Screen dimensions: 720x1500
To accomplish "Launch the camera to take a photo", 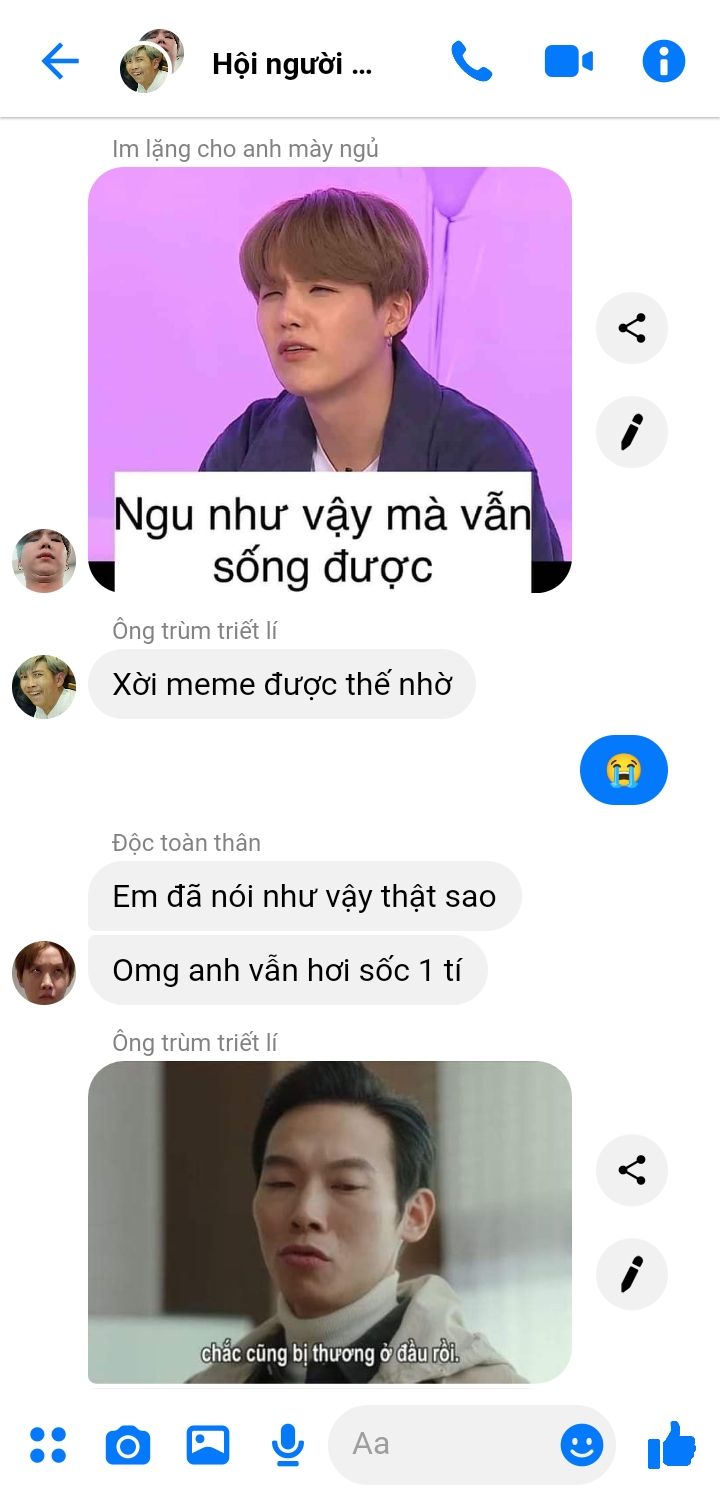I will click(128, 1445).
